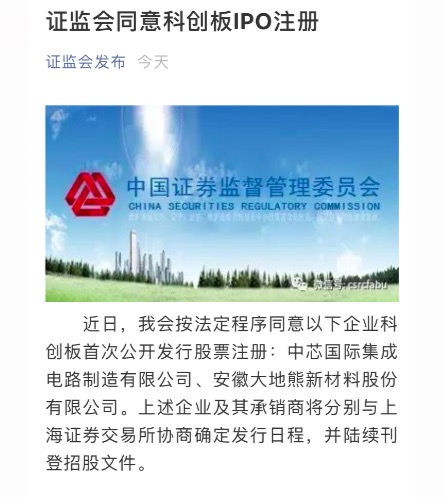View the CSRC banner image
The image size is (445, 497).
(222, 203)
